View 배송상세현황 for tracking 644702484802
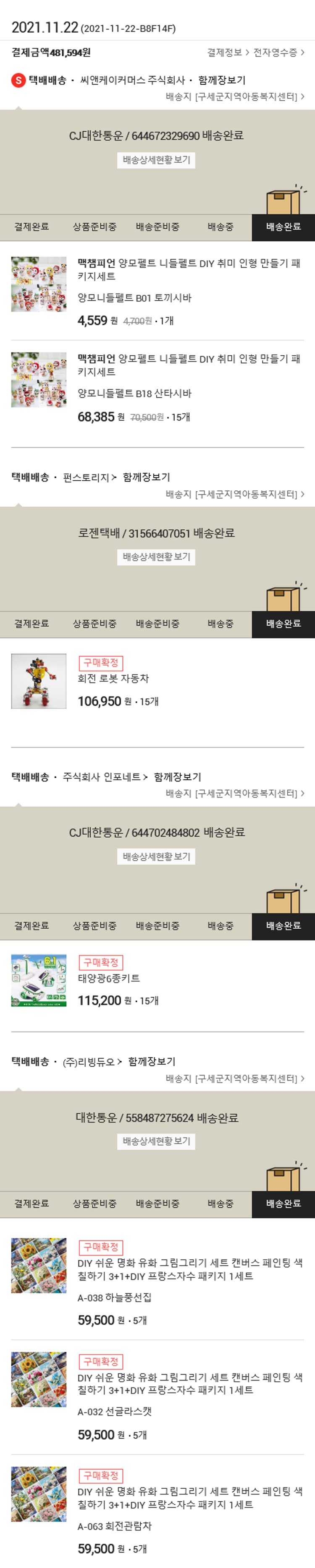315x1568 pixels. [x=156, y=857]
